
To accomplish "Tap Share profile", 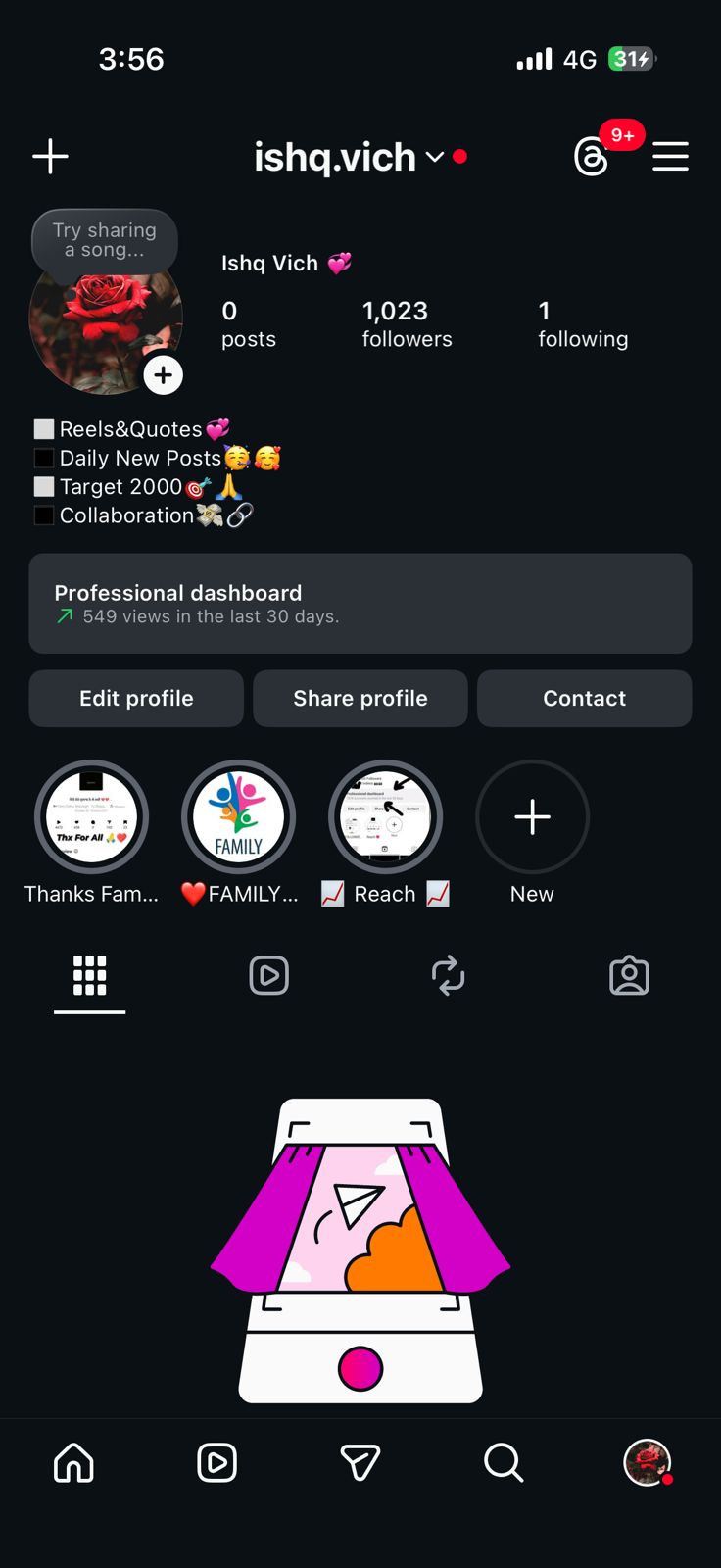I will (x=360, y=699).
